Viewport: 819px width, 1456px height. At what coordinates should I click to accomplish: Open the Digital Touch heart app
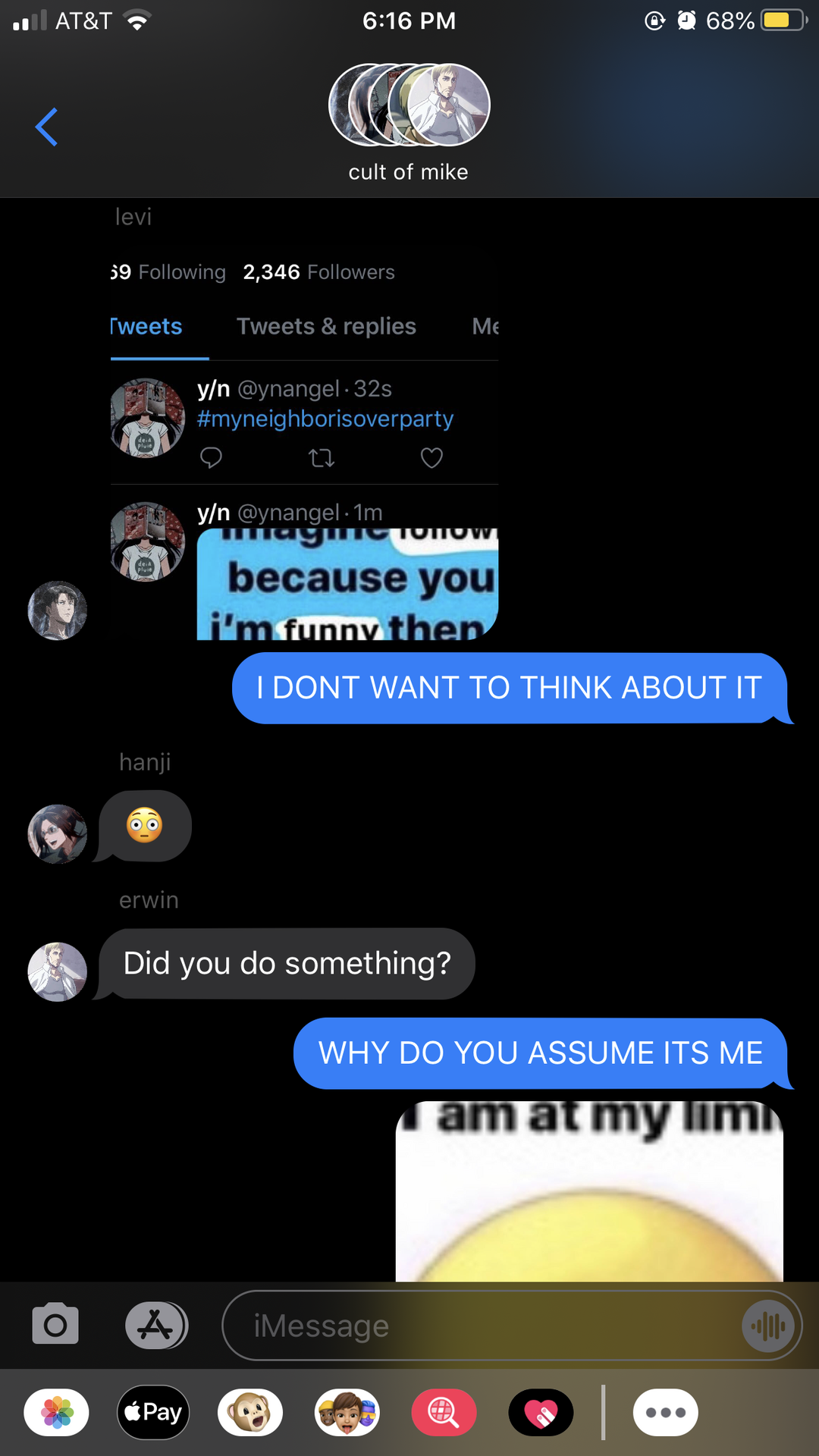(x=541, y=1413)
